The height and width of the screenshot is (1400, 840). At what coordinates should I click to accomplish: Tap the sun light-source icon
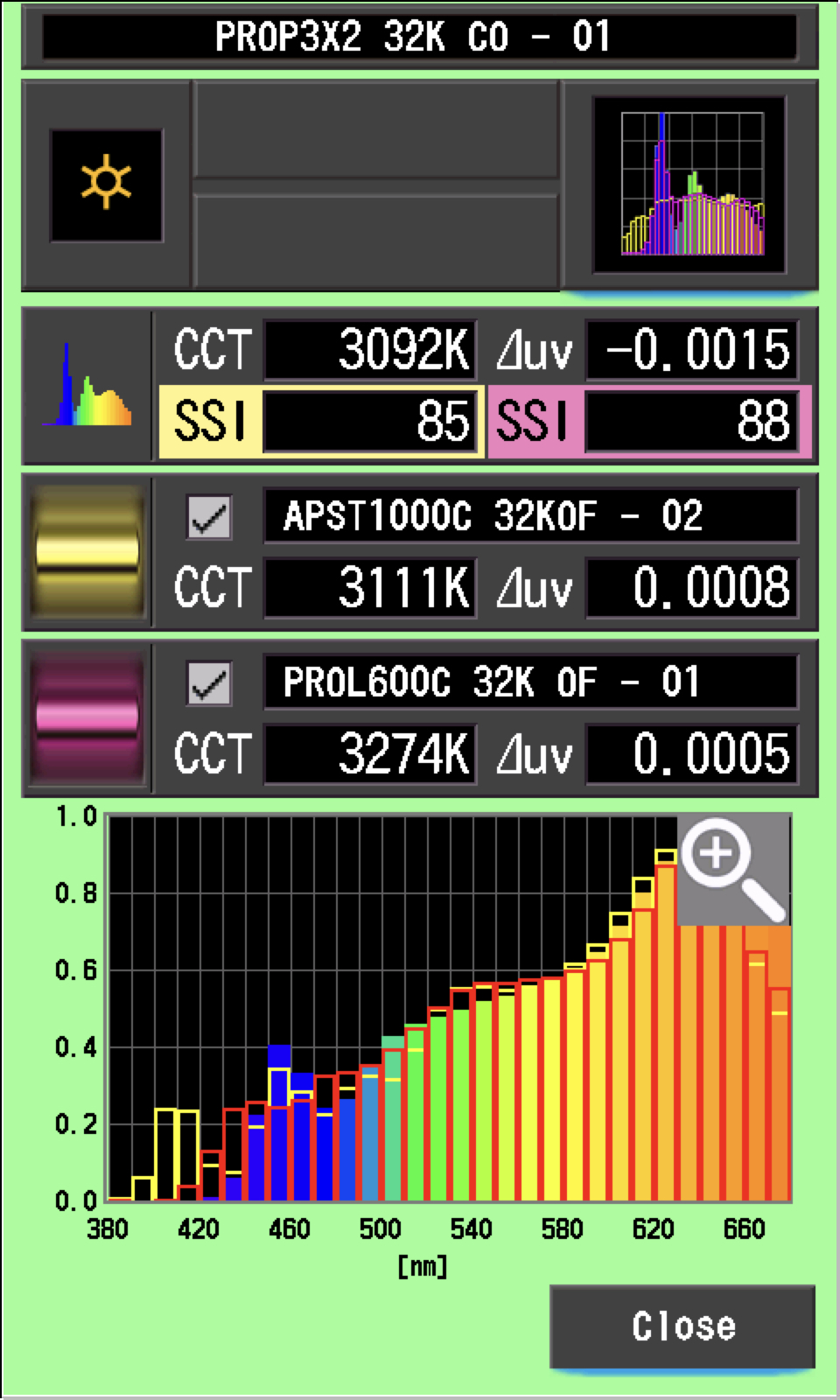[106, 185]
